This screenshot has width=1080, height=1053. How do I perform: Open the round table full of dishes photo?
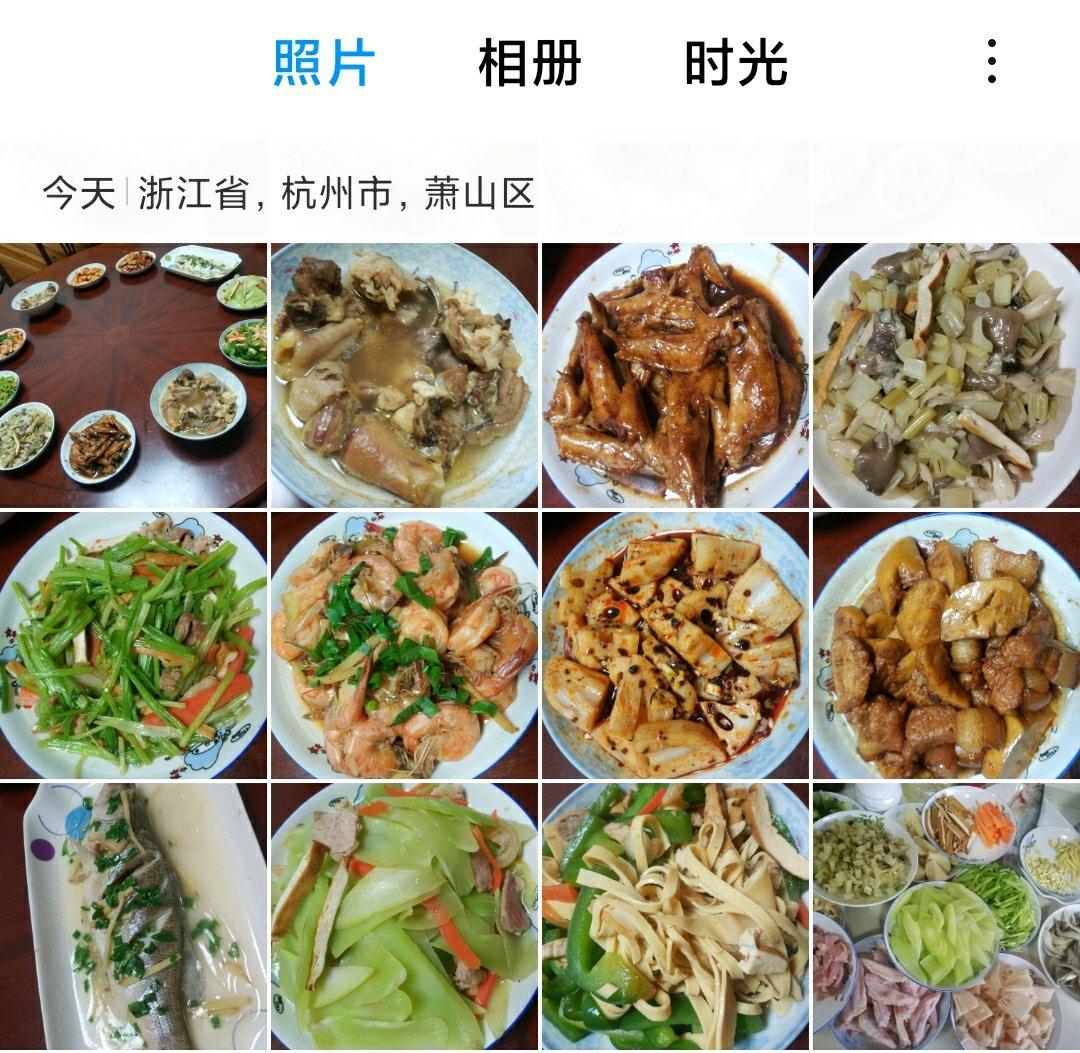[x=133, y=375]
